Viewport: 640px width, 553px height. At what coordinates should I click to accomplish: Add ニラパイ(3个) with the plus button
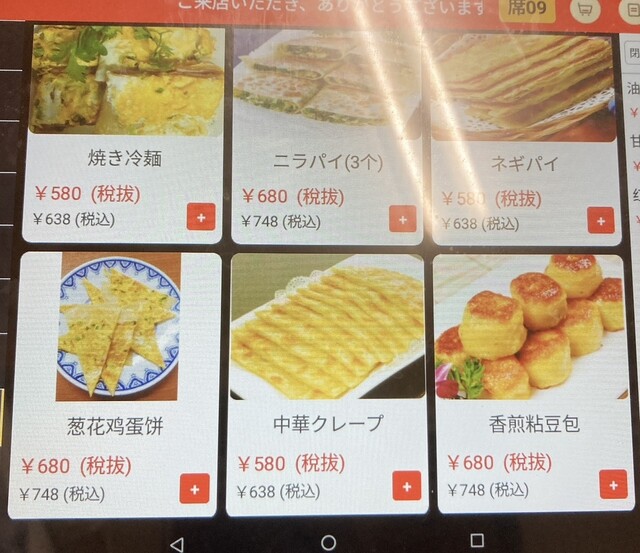click(x=402, y=219)
